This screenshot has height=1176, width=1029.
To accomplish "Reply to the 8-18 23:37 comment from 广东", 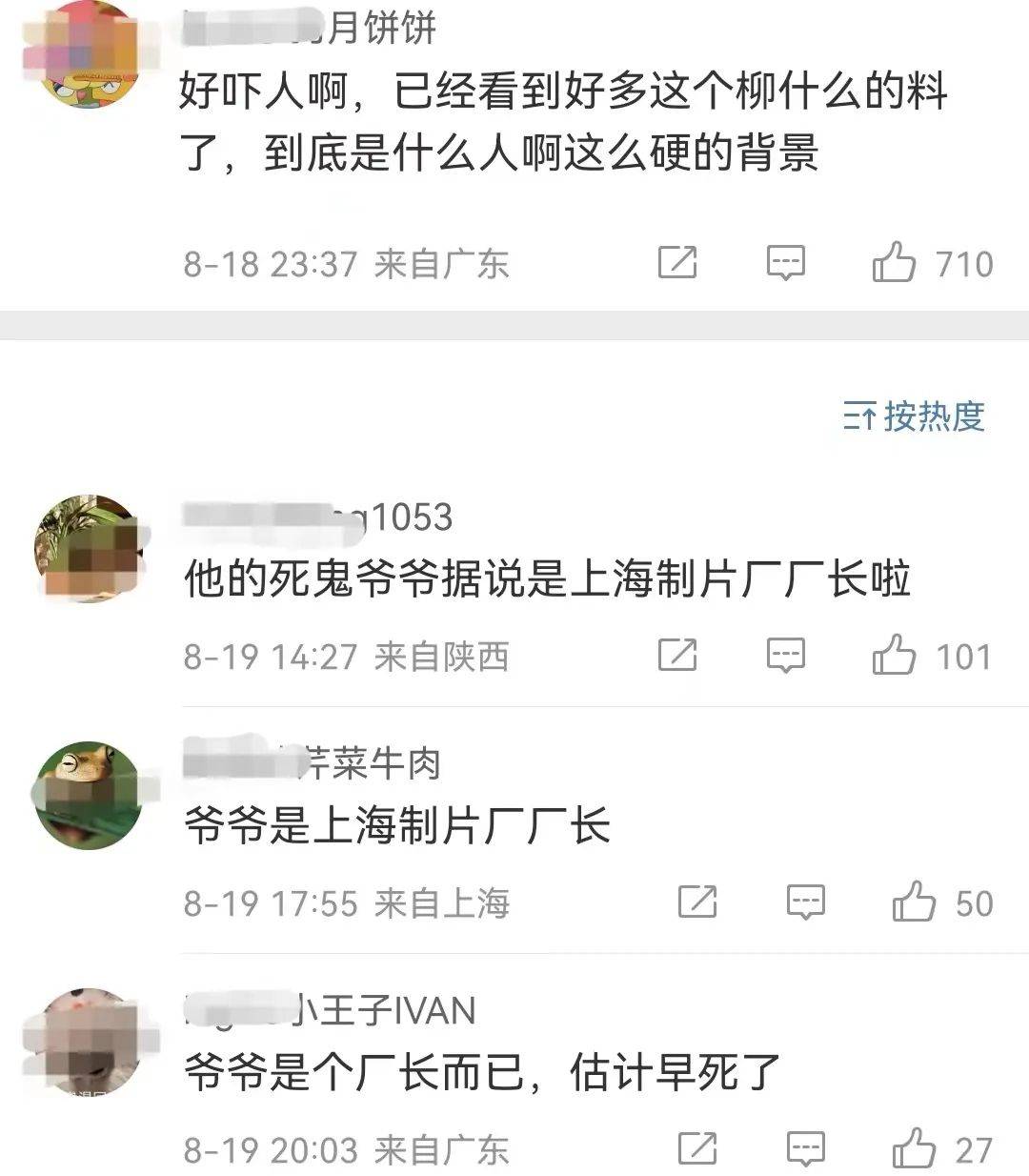I will pyautogui.click(x=786, y=262).
